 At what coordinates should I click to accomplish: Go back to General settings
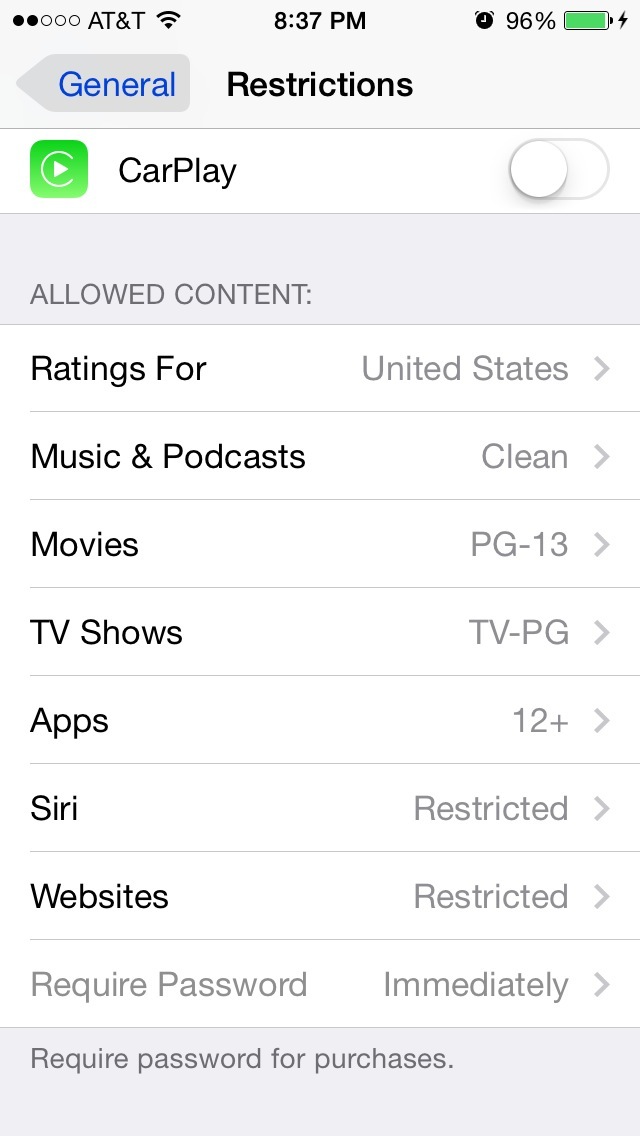(104, 84)
